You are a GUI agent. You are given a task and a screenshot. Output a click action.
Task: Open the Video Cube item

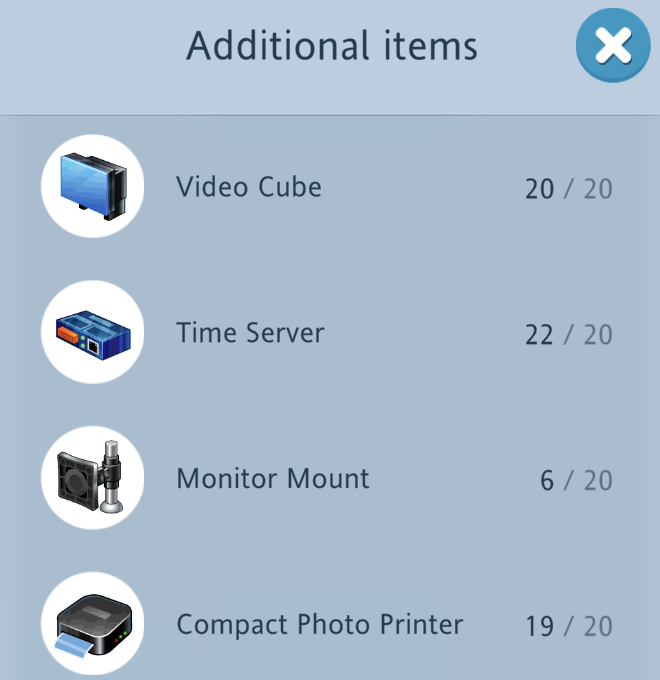coord(249,188)
